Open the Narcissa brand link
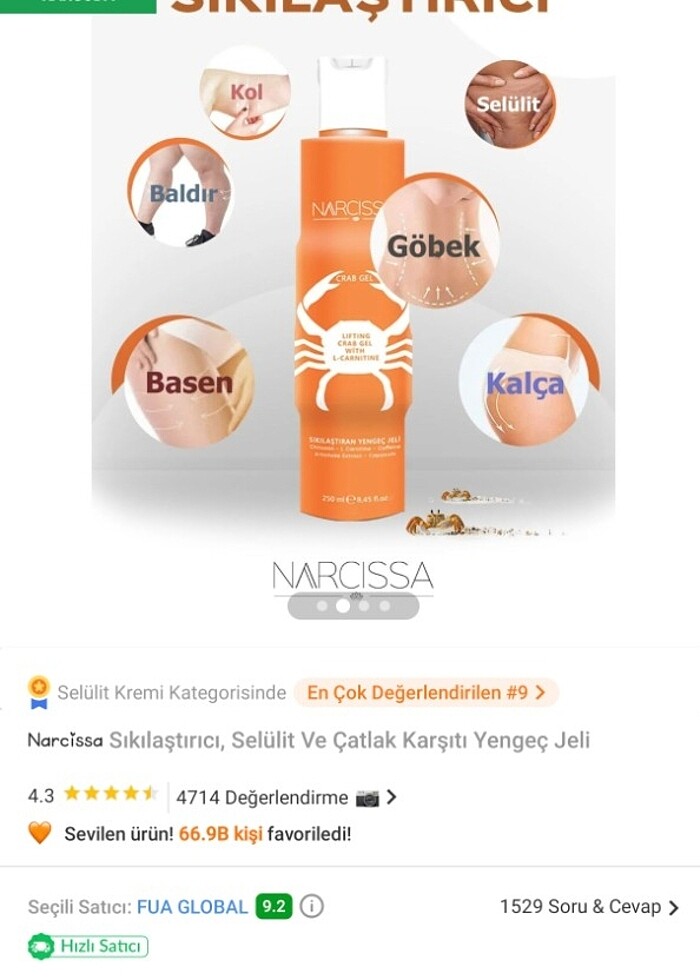700x980 pixels. tap(65, 741)
